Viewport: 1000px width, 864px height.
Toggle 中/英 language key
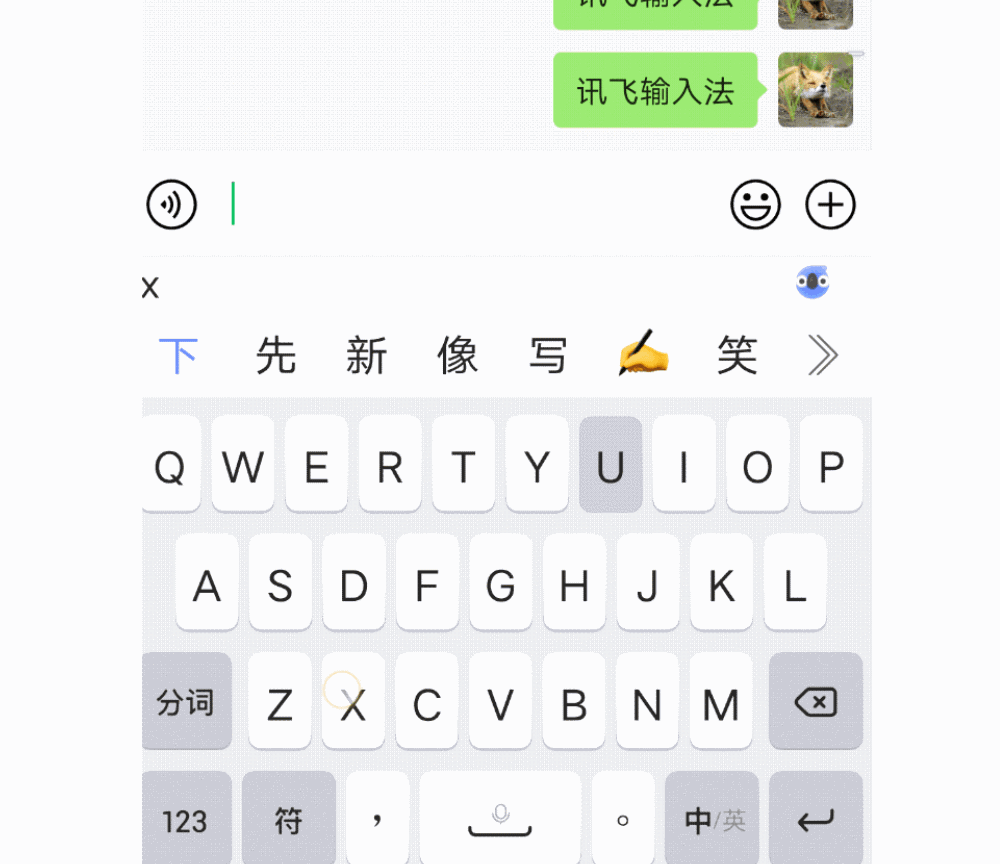click(714, 820)
